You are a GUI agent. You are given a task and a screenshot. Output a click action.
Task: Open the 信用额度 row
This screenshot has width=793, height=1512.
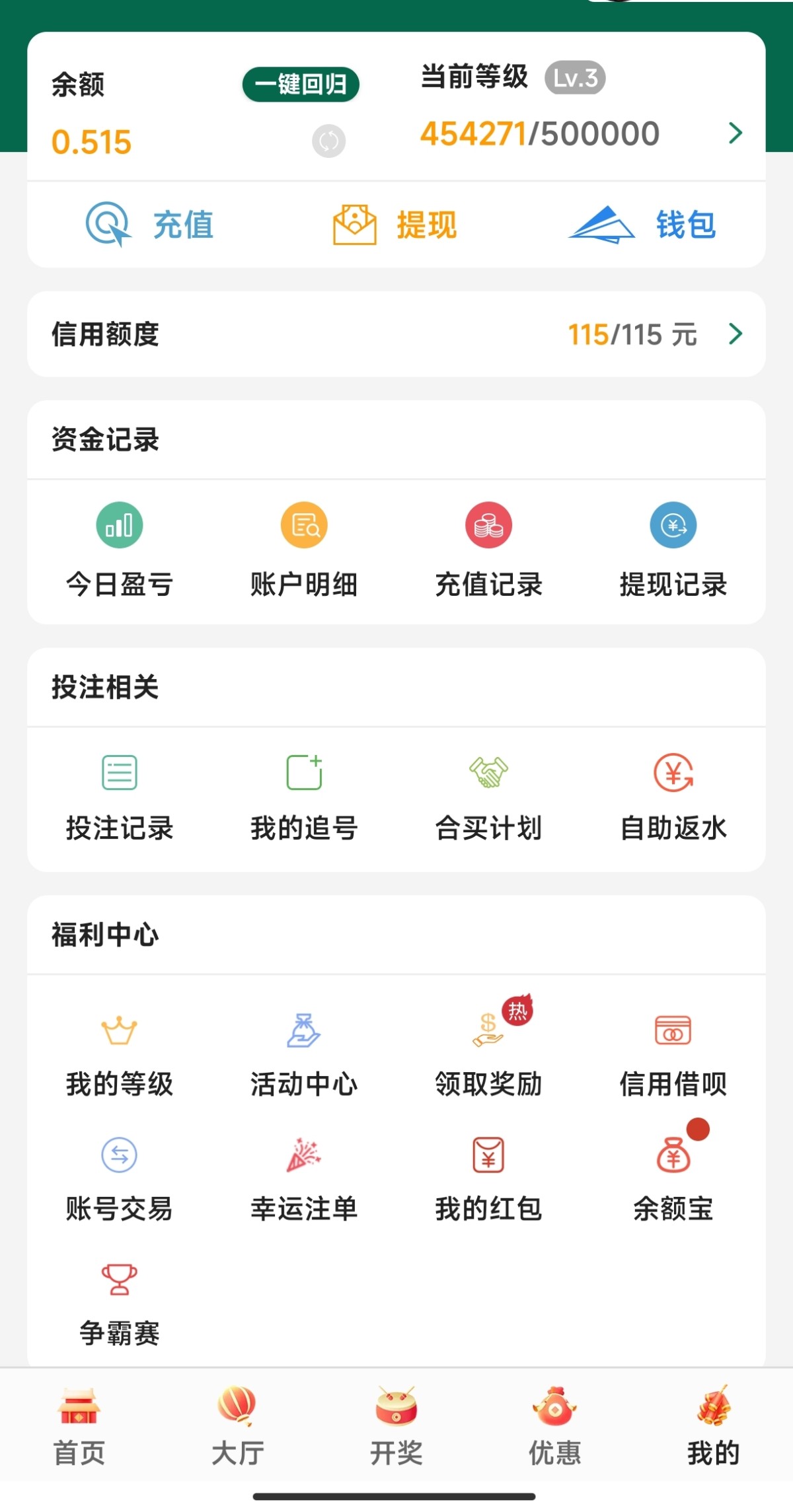click(396, 334)
